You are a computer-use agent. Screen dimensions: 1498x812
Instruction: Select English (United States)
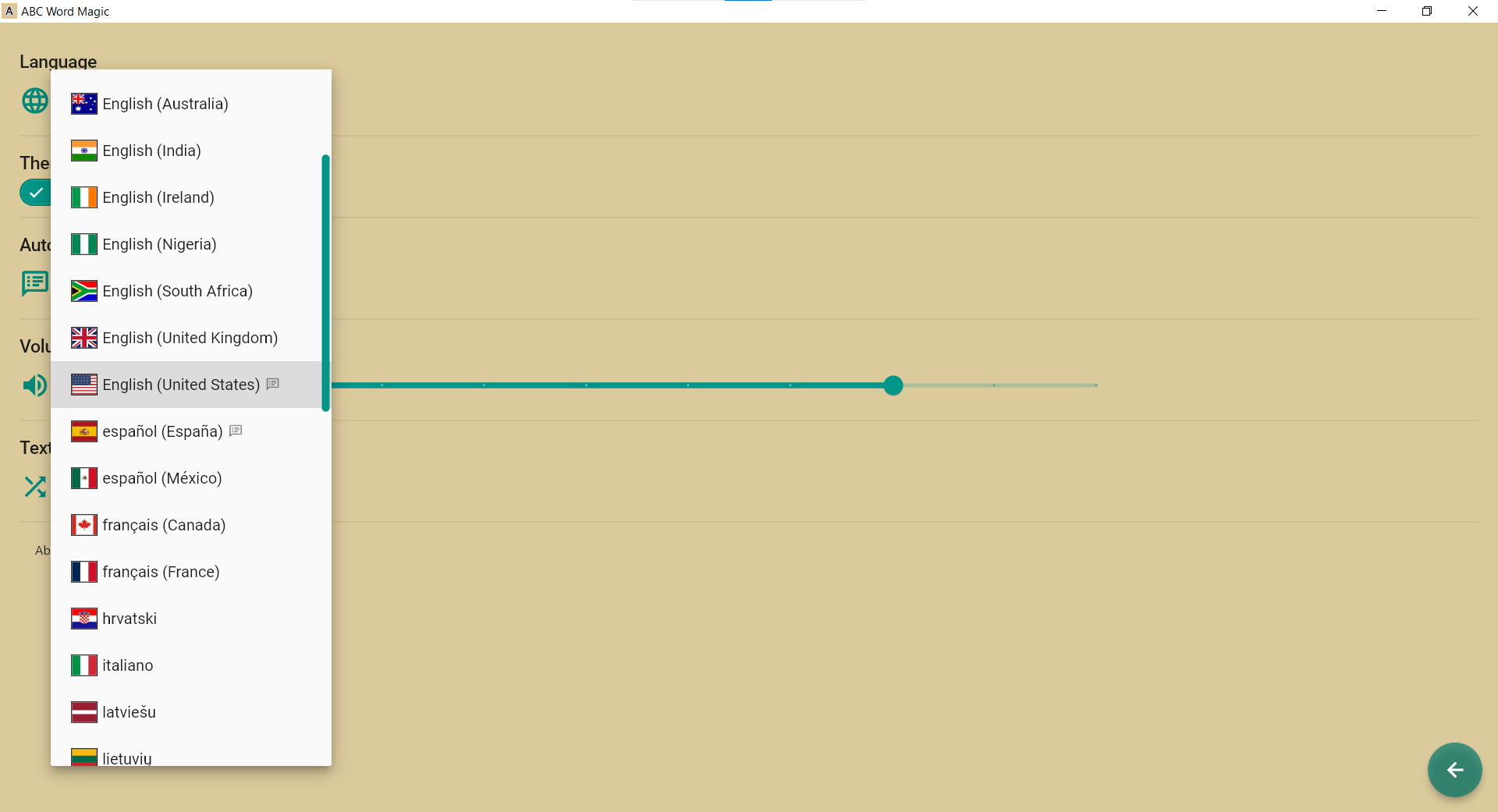(181, 385)
